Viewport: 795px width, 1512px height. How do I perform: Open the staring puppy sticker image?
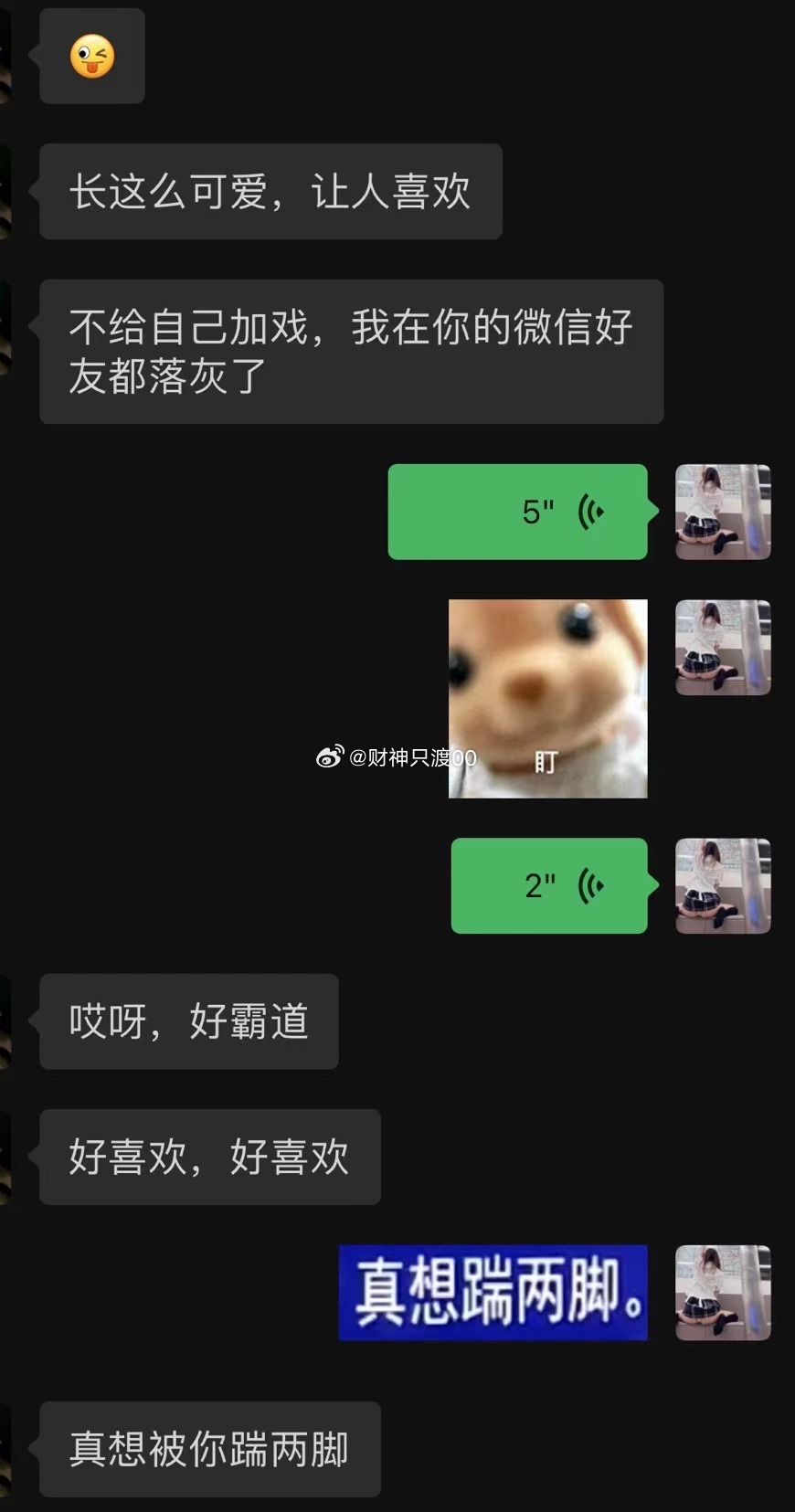coord(547,698)
